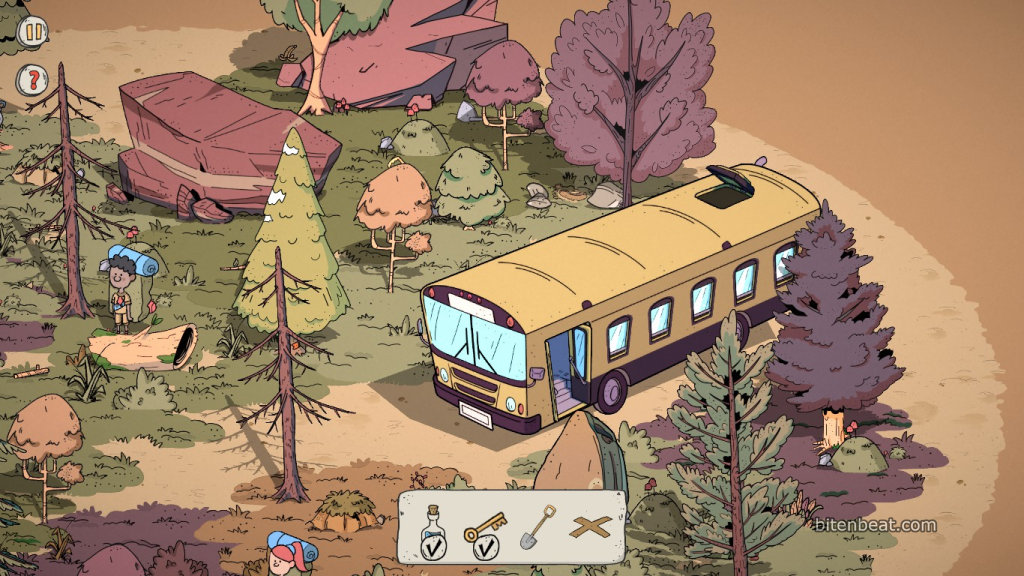Select the key item in inventory

pyautogui.click(x=485, y=527)
